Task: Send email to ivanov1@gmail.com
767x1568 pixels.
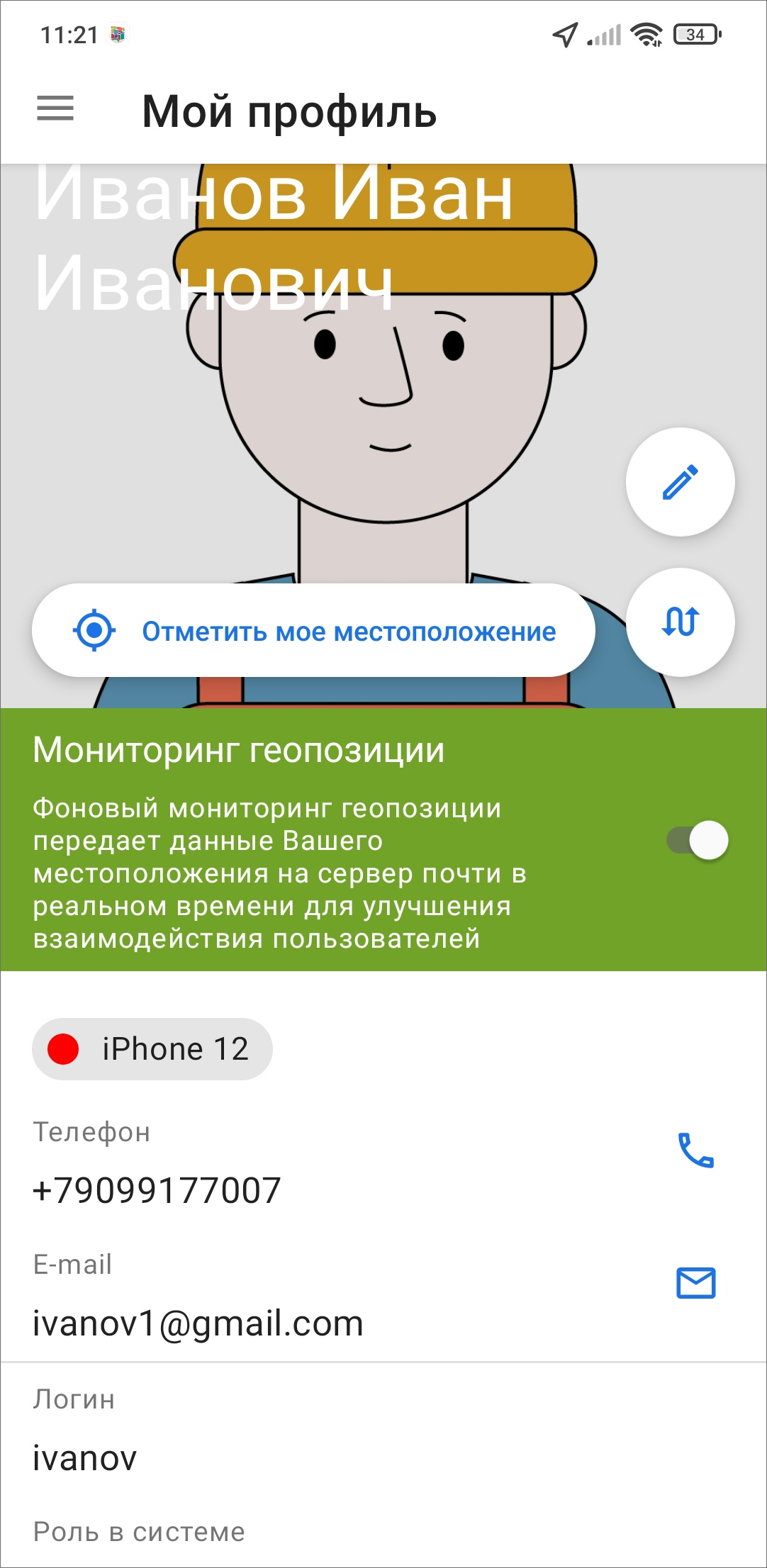Action: tap(695, 1283)
